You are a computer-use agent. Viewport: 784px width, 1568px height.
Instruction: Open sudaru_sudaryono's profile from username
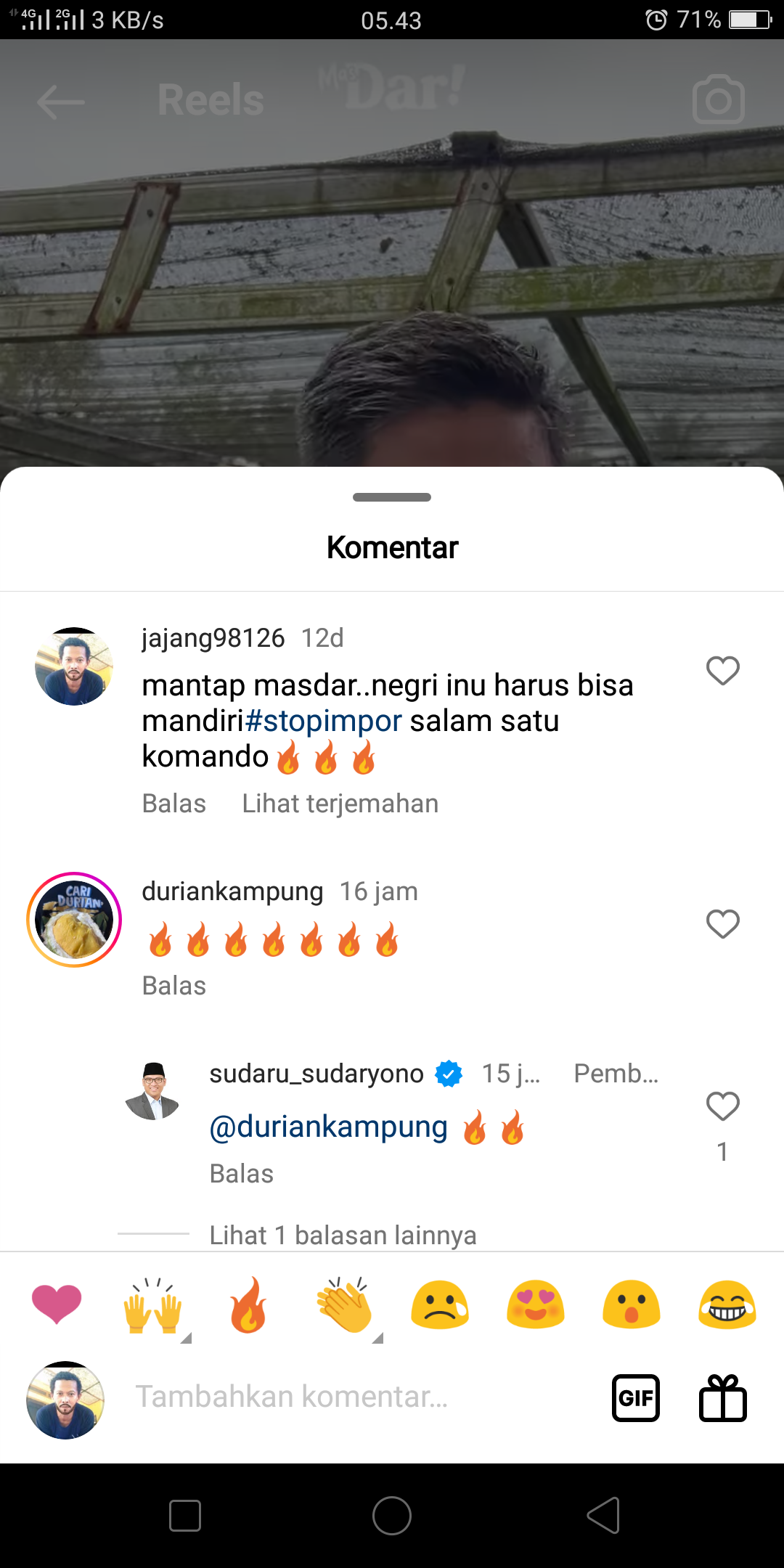tap(317, 1074)
